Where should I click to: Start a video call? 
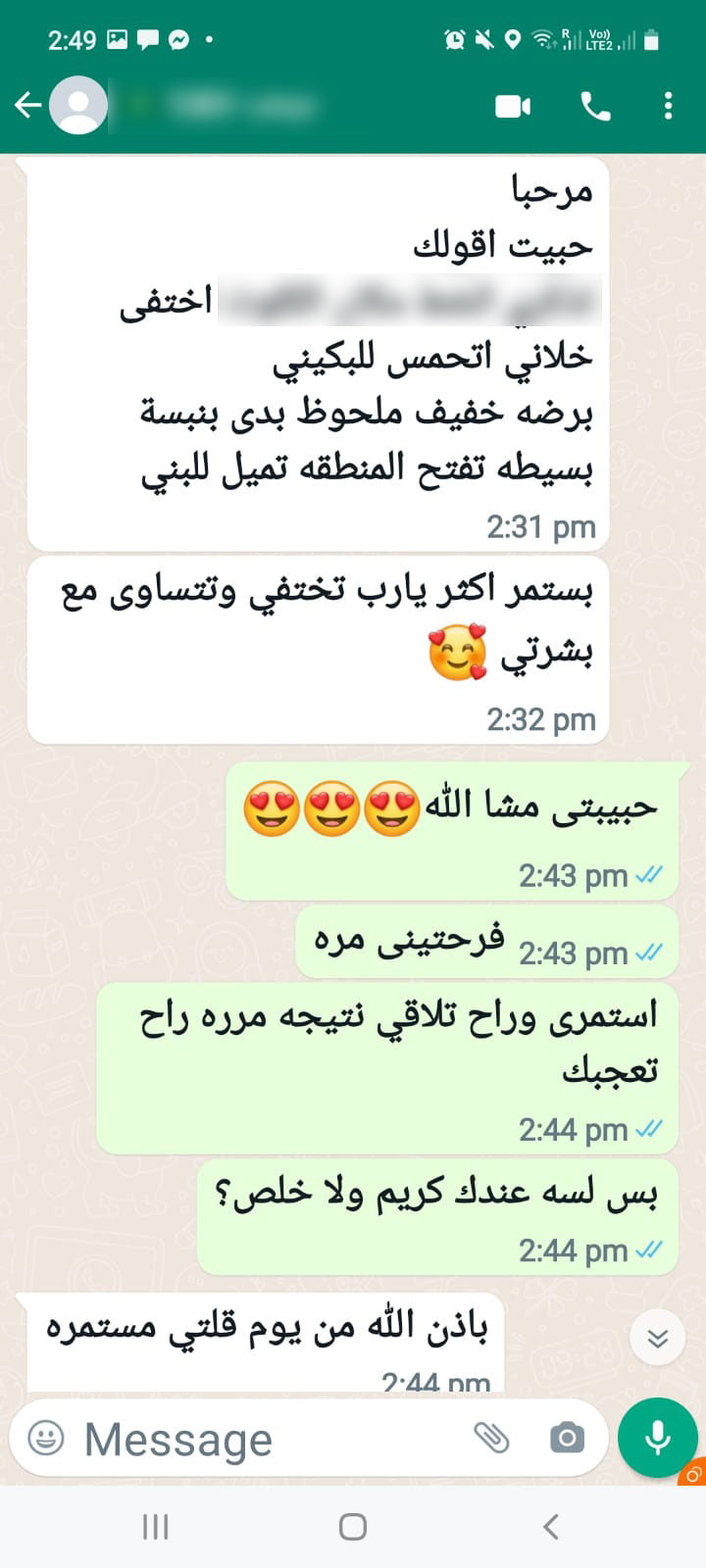point(513,106)
